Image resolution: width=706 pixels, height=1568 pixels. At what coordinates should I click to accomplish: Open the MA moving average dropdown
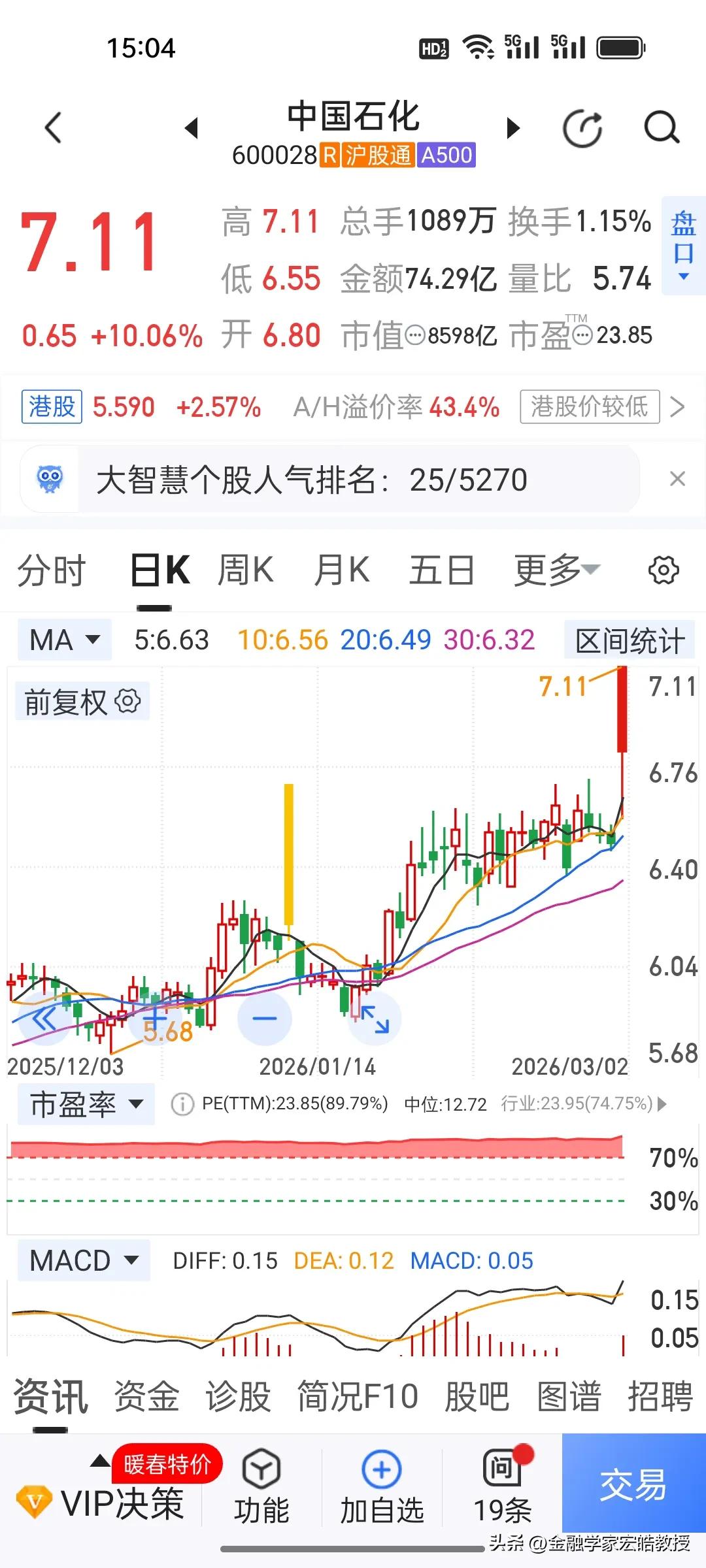[63, 640]
